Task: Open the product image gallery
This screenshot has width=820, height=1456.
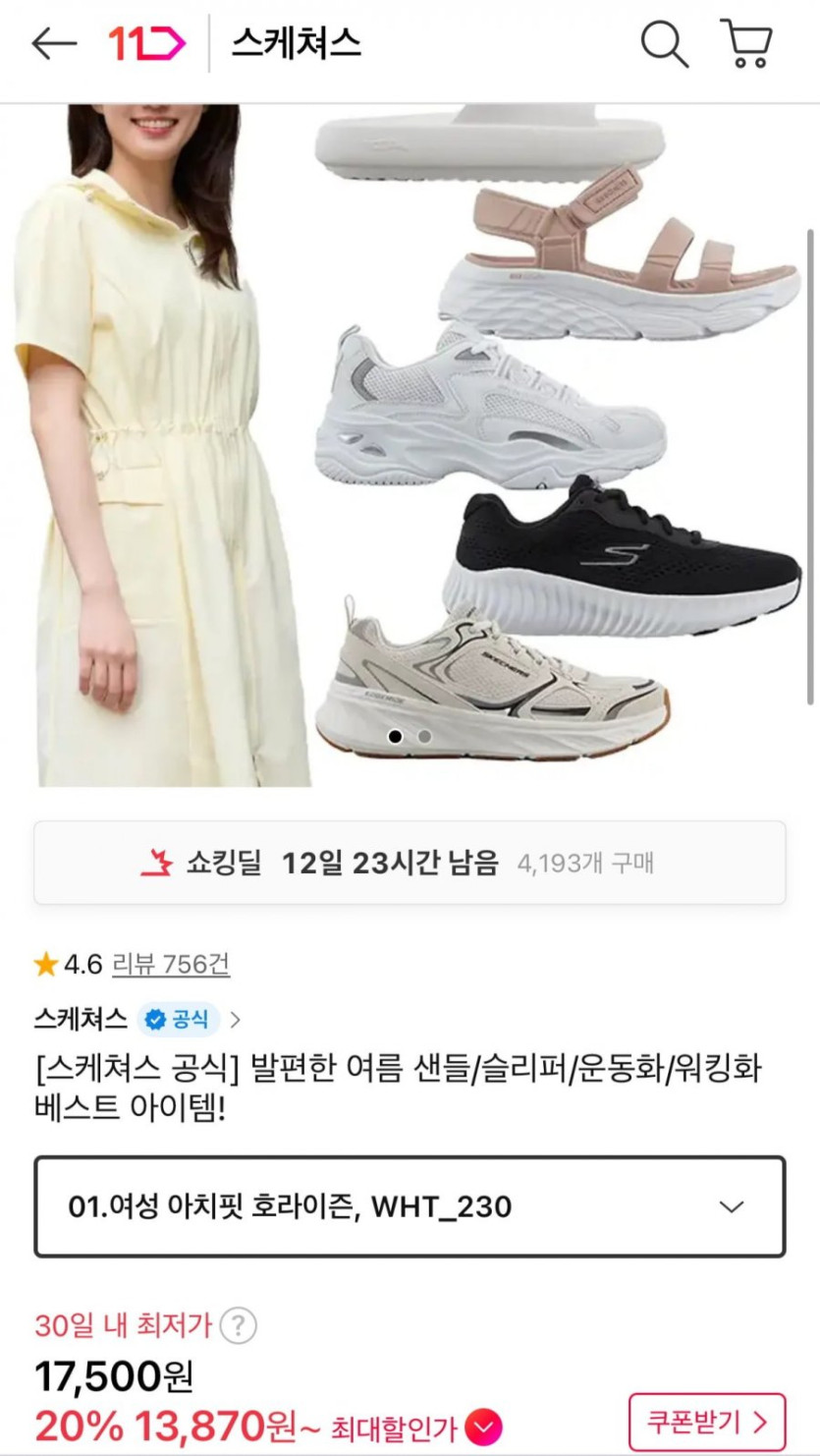Action: tap(410, 444)
